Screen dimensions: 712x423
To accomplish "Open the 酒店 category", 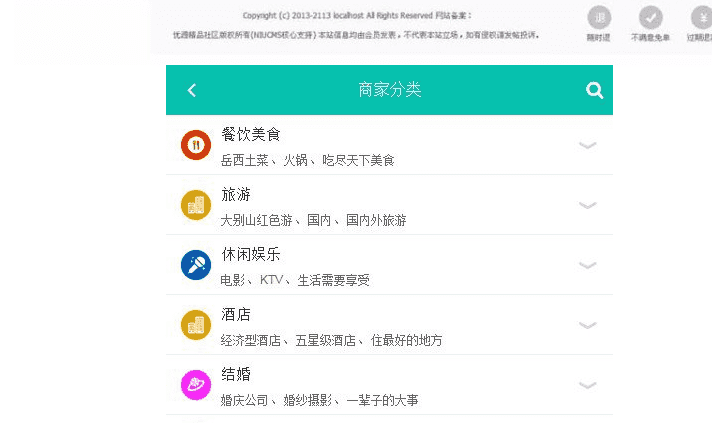I will [x=236, y=314].
